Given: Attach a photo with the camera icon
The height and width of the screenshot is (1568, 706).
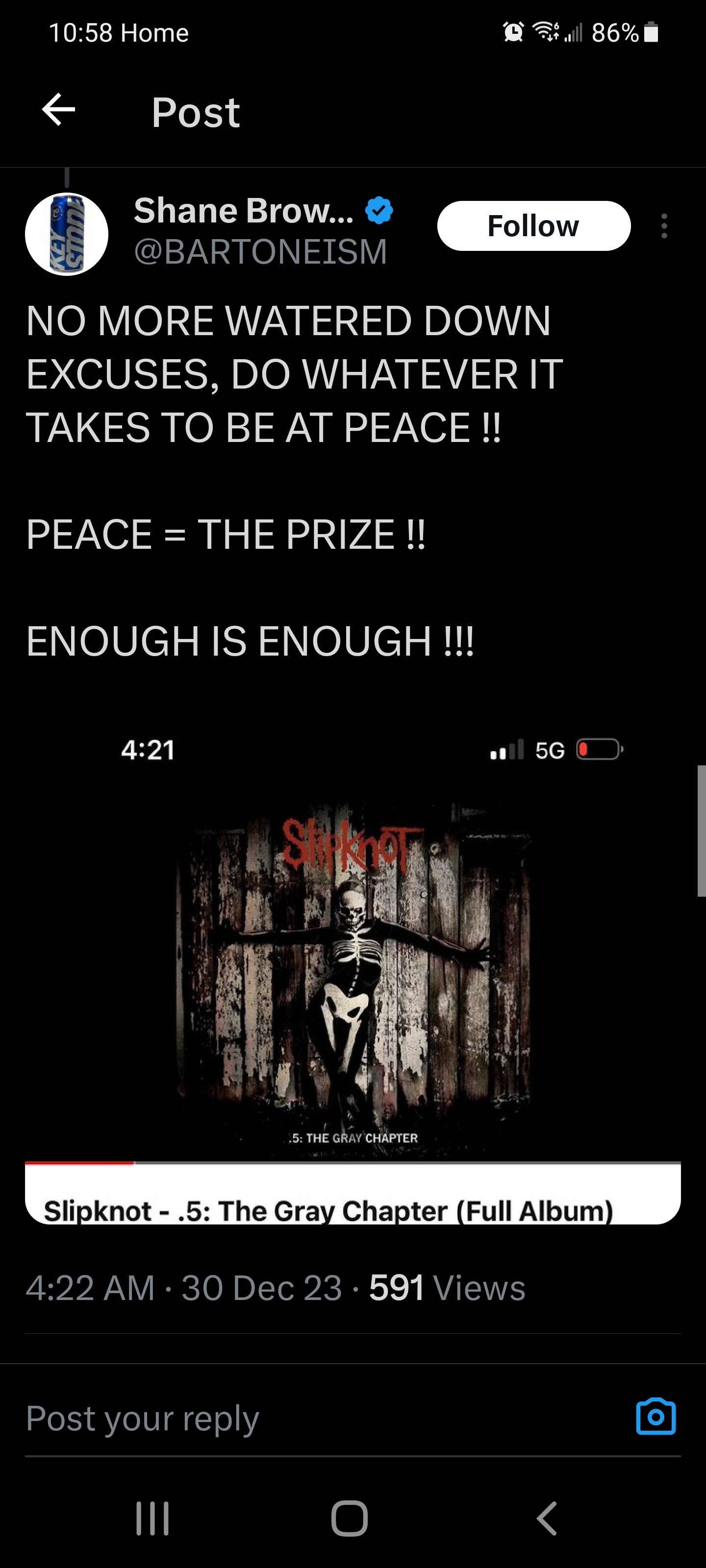Looking at the screenshot, I should pos(656,1417).
